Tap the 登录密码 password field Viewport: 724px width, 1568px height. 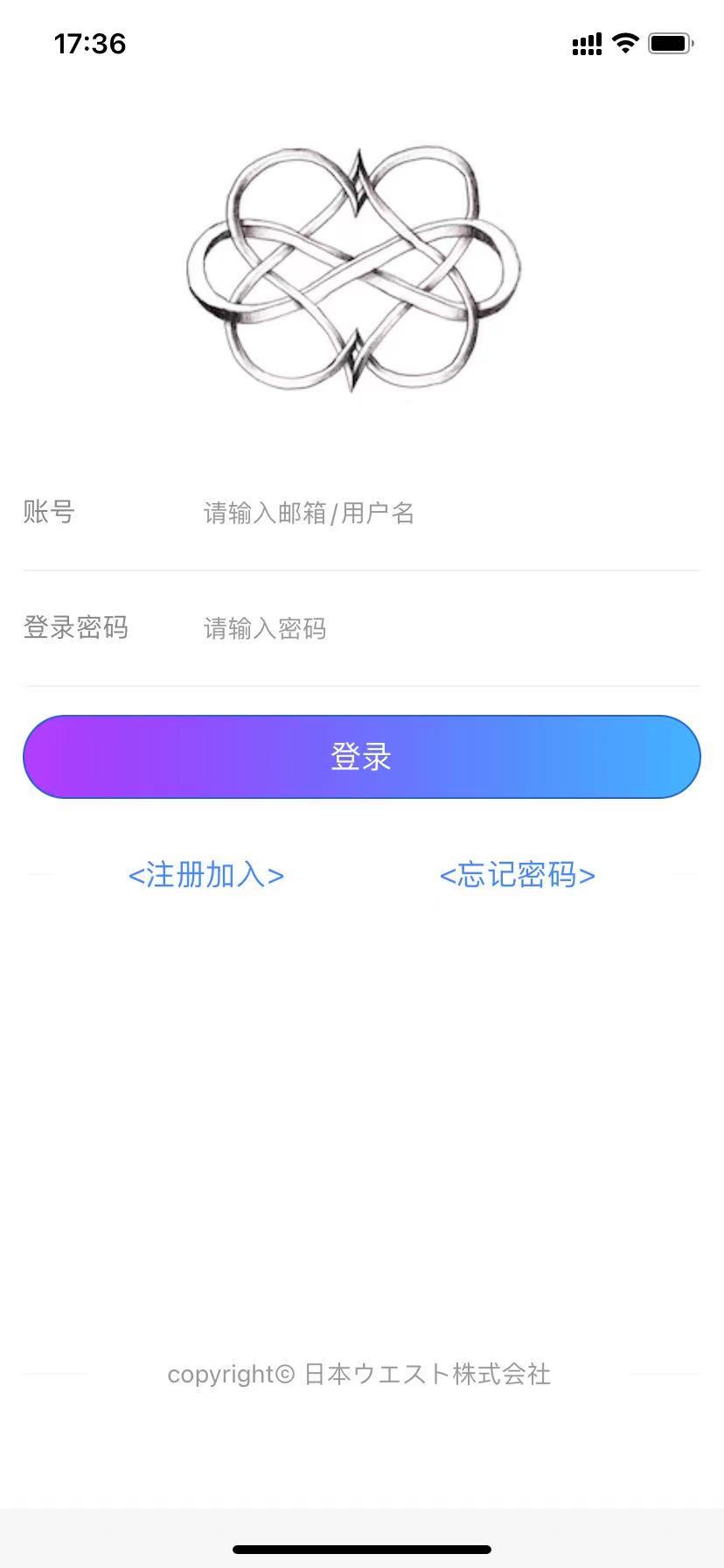pyautogui.click(x=437, y=628)
